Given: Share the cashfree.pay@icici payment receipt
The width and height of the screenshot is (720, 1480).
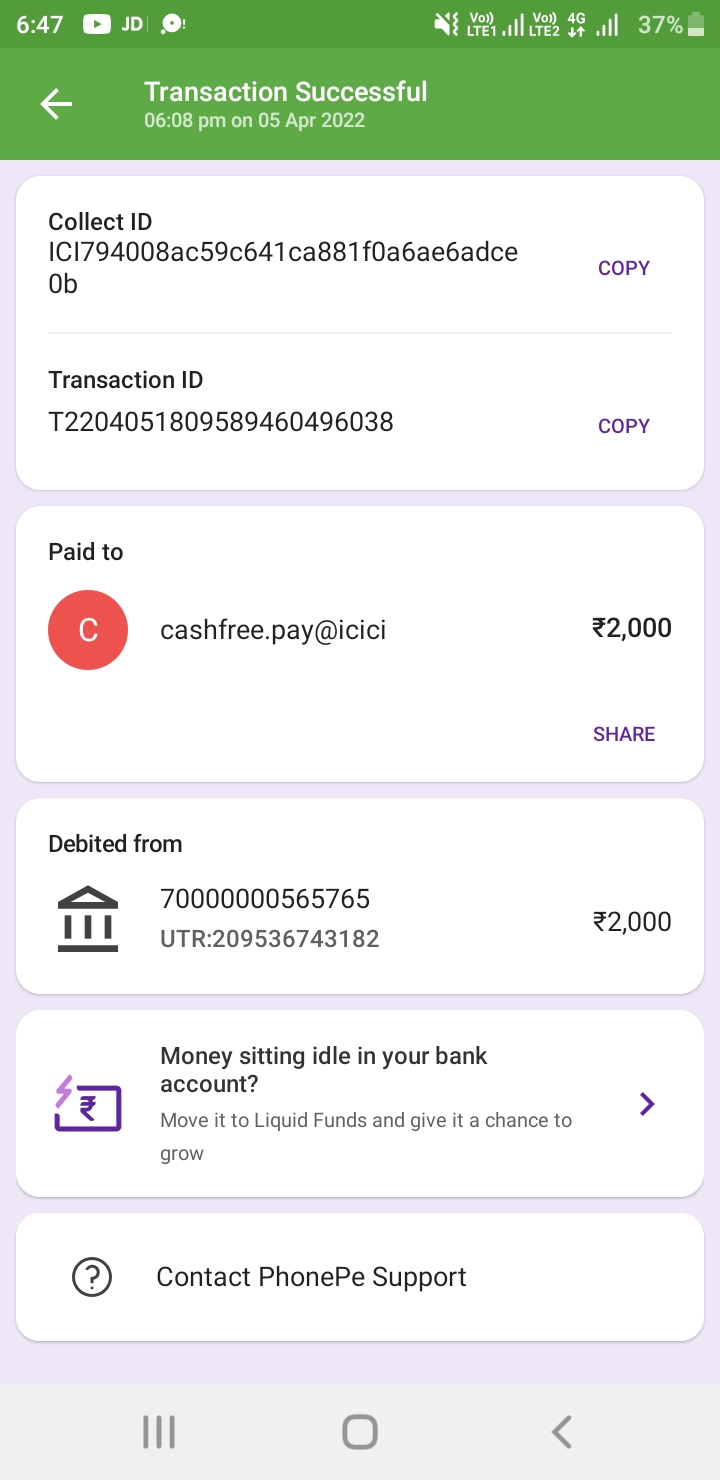Looking at the screenshot, I should (x=623, y=734).
